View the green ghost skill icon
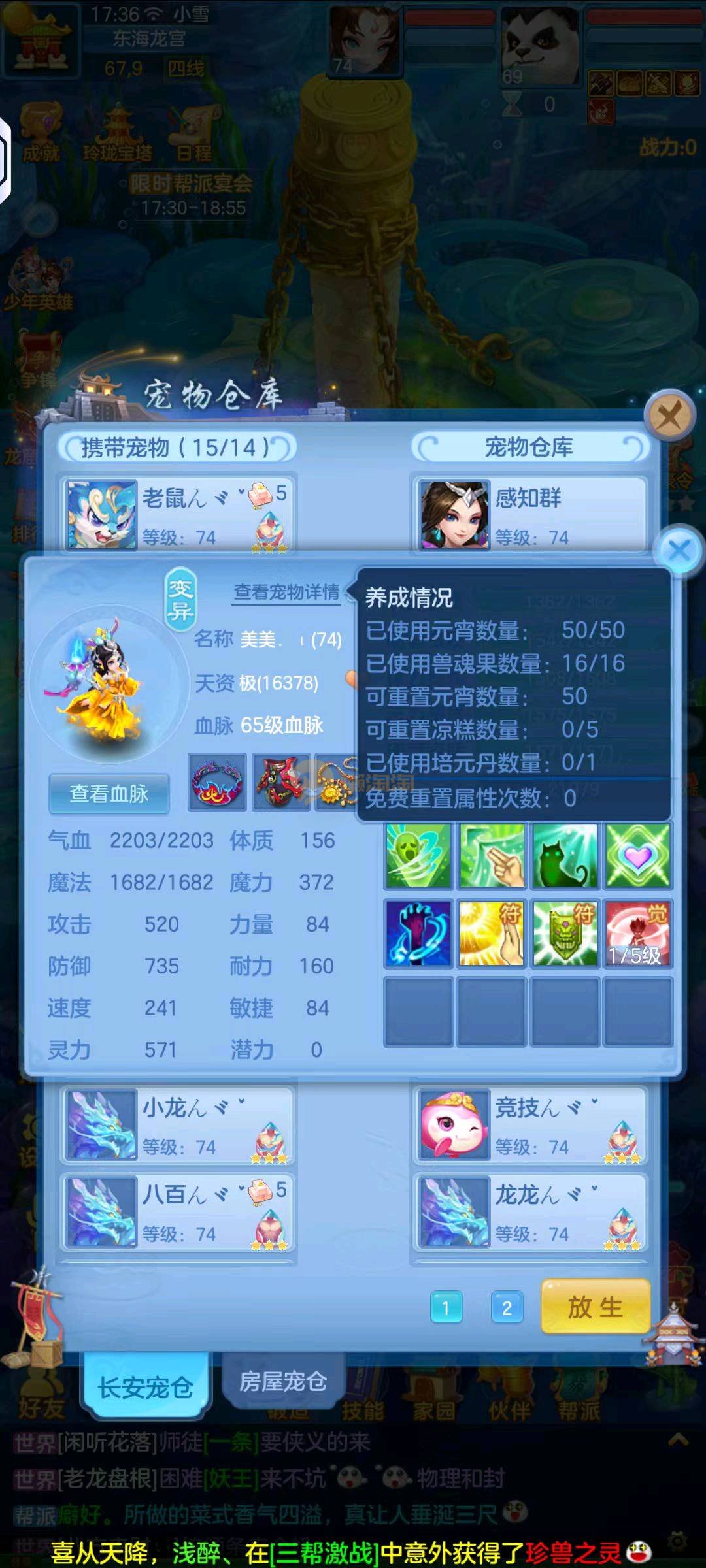 click(x=418, y=855)
